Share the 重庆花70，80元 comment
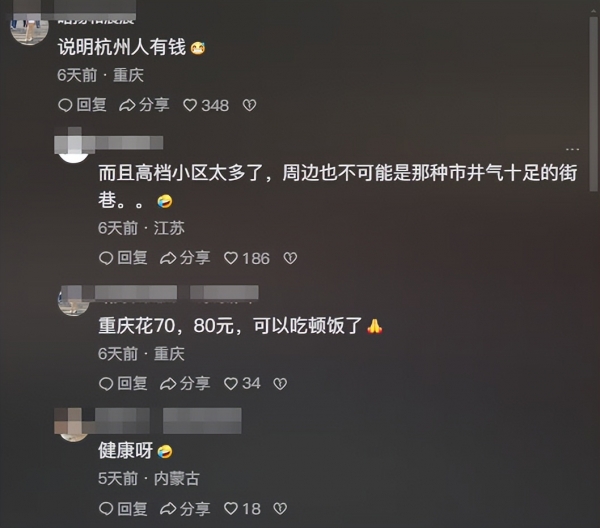This screenshot has width=600, height=528. pos(185,383)
